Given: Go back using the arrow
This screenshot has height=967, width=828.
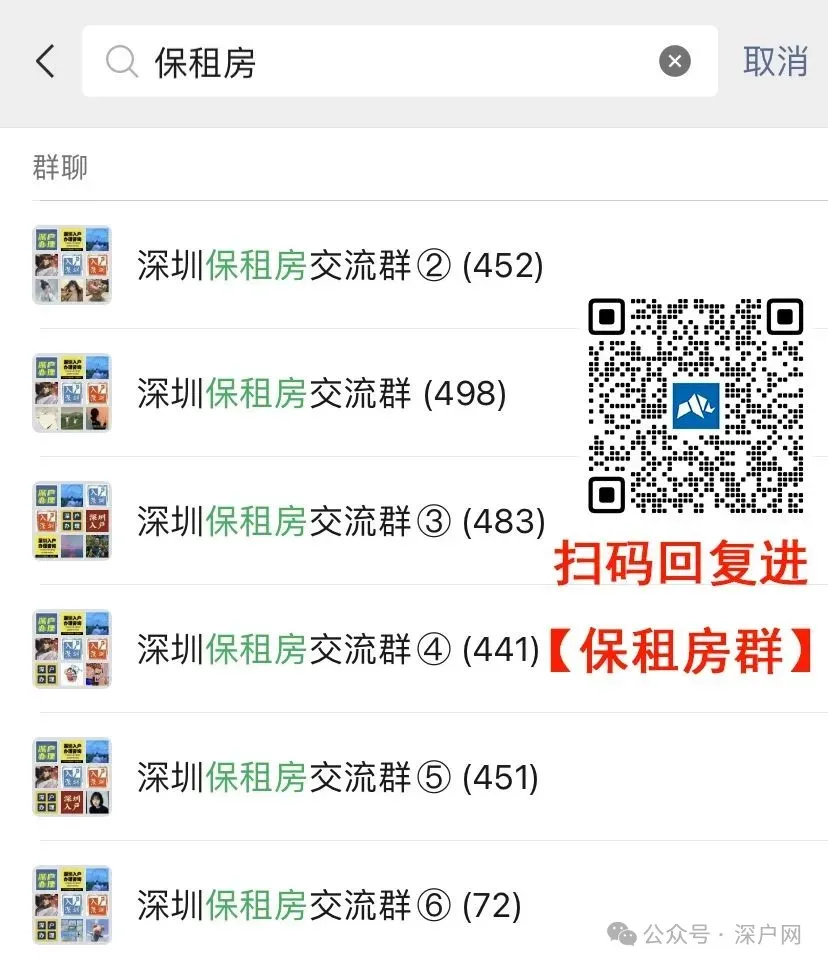Looking at the screenshot, I should 45,62.
